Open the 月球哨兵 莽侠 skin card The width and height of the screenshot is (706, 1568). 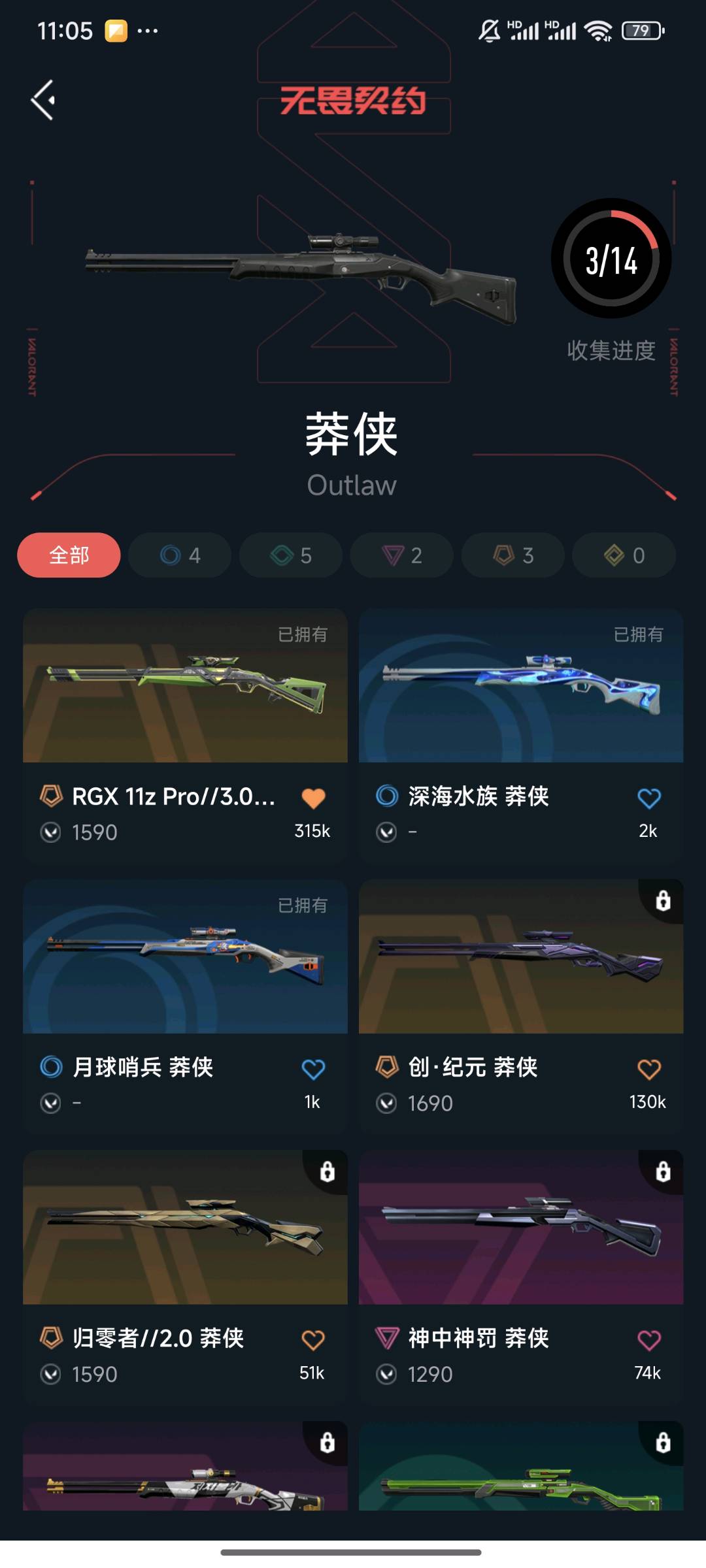185,957
